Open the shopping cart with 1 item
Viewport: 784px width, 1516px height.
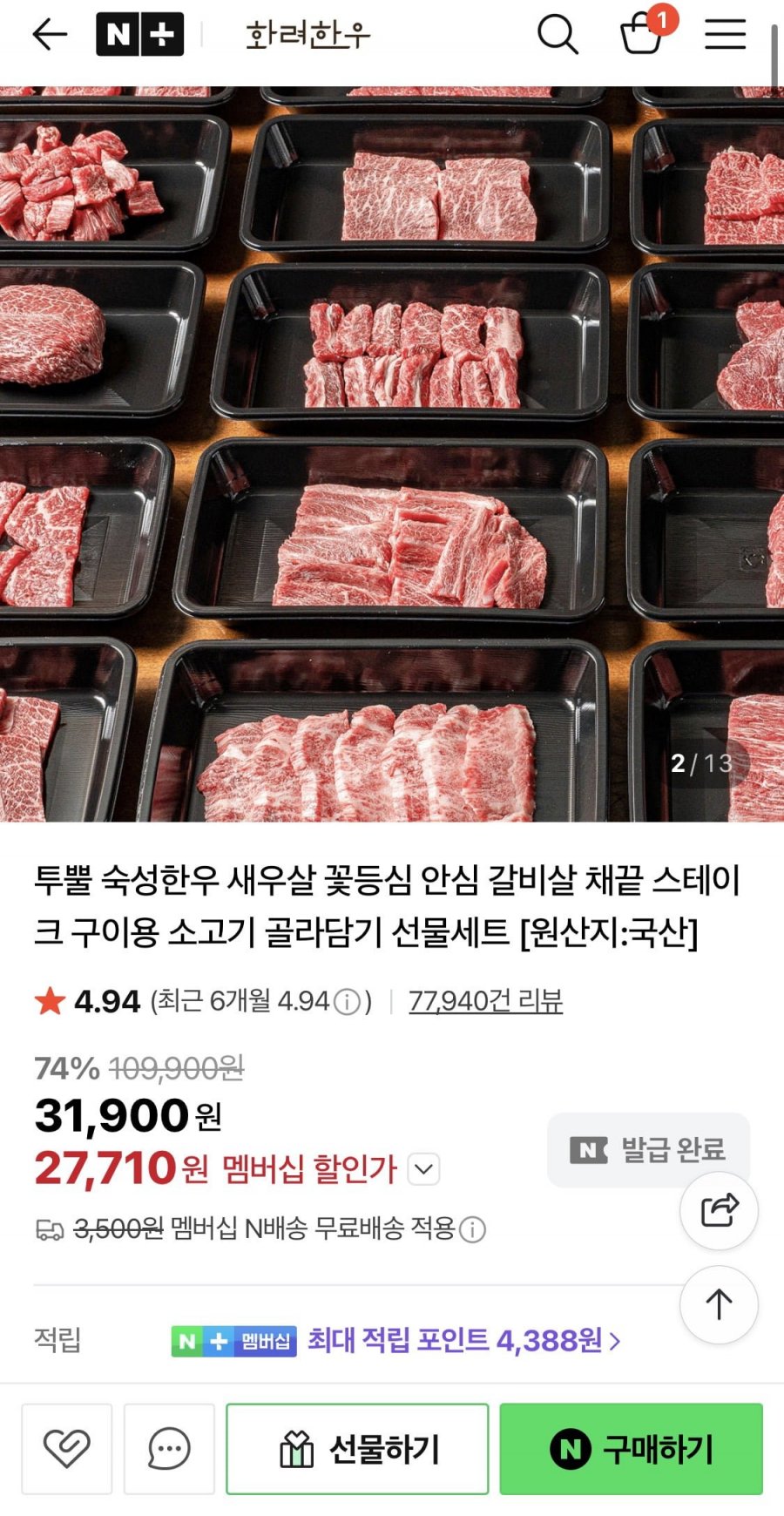pyautogui.click(x=644, y=37)
